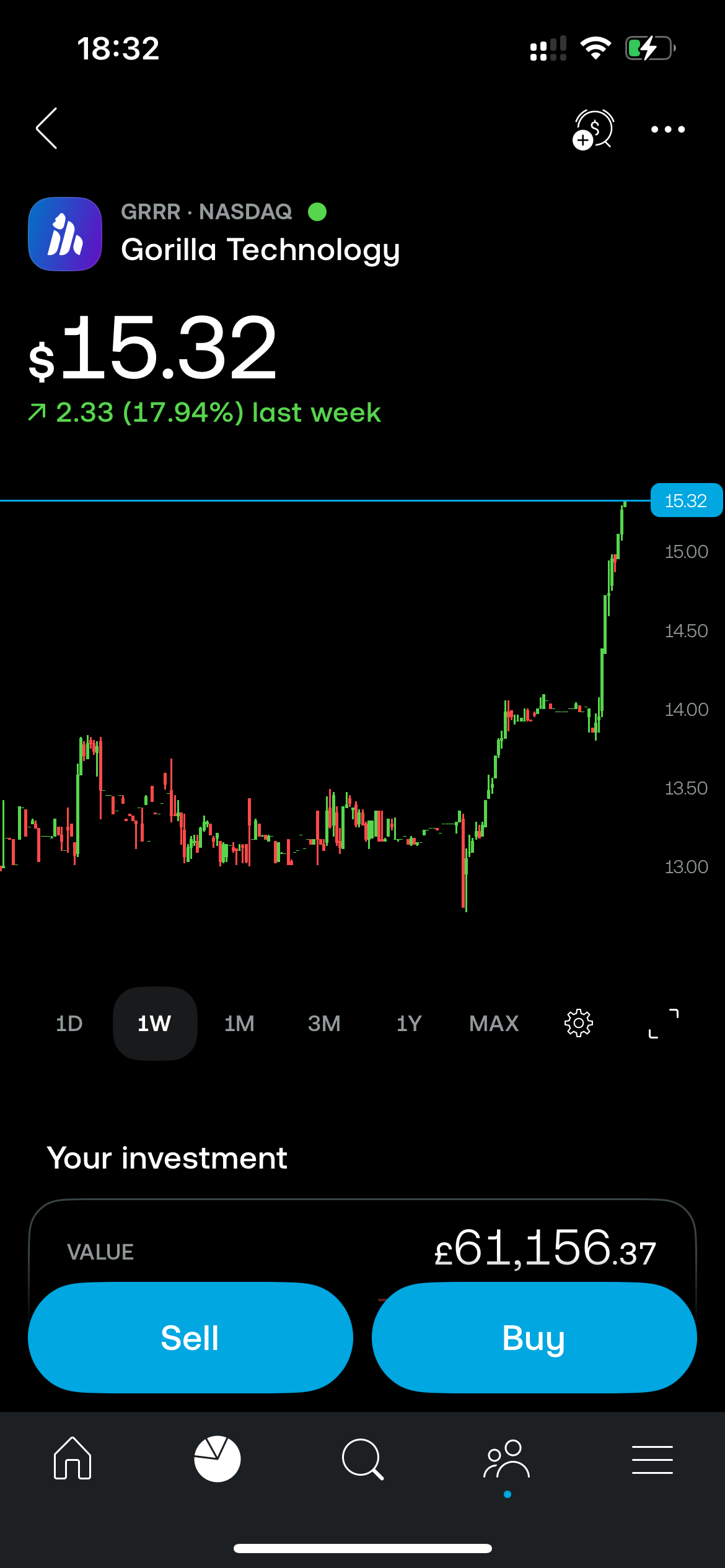This screenshot has height=1568, width=725.
Task: Buy Gorilla Technology shares
Action: [x=534, y=1338]
